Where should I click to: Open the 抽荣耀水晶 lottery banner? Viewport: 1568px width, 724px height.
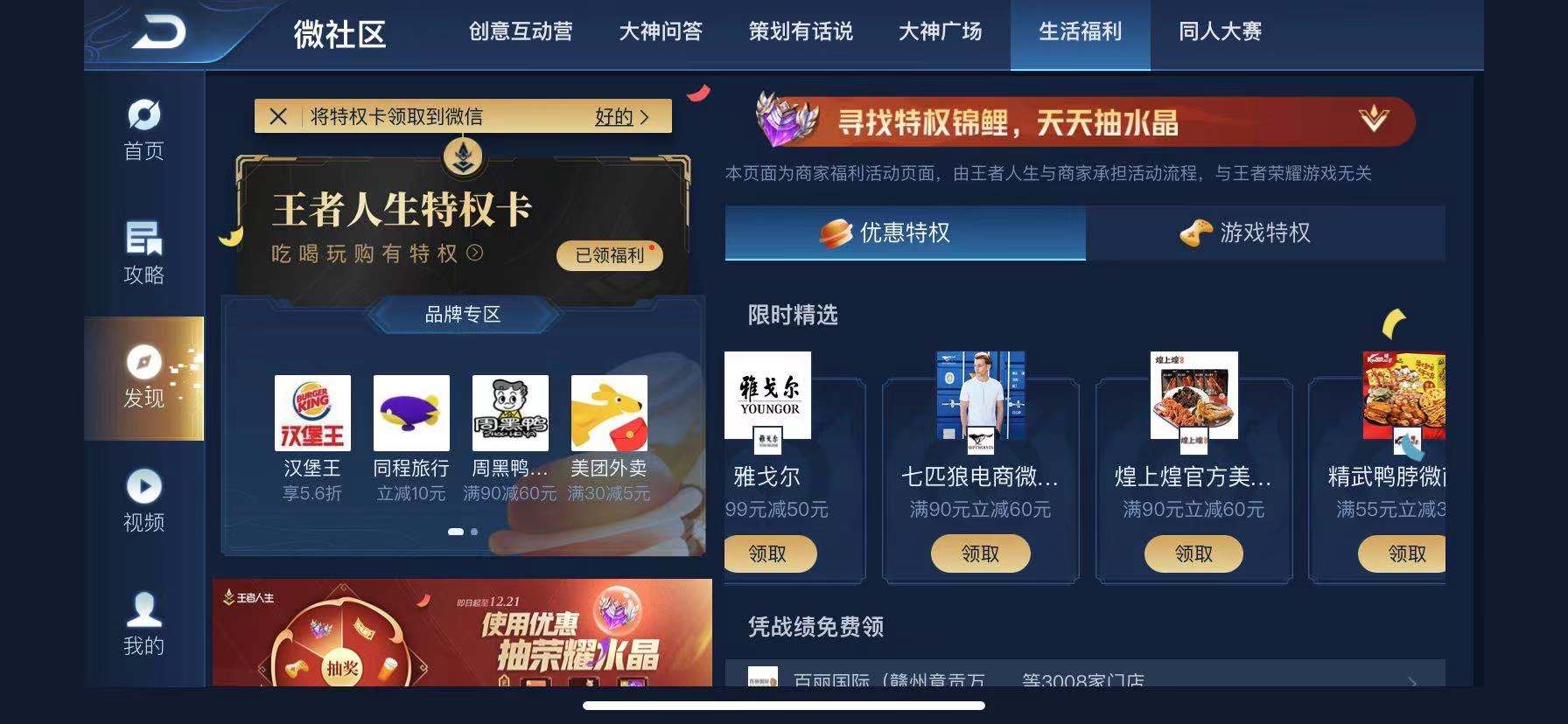[x=462, y=634]
